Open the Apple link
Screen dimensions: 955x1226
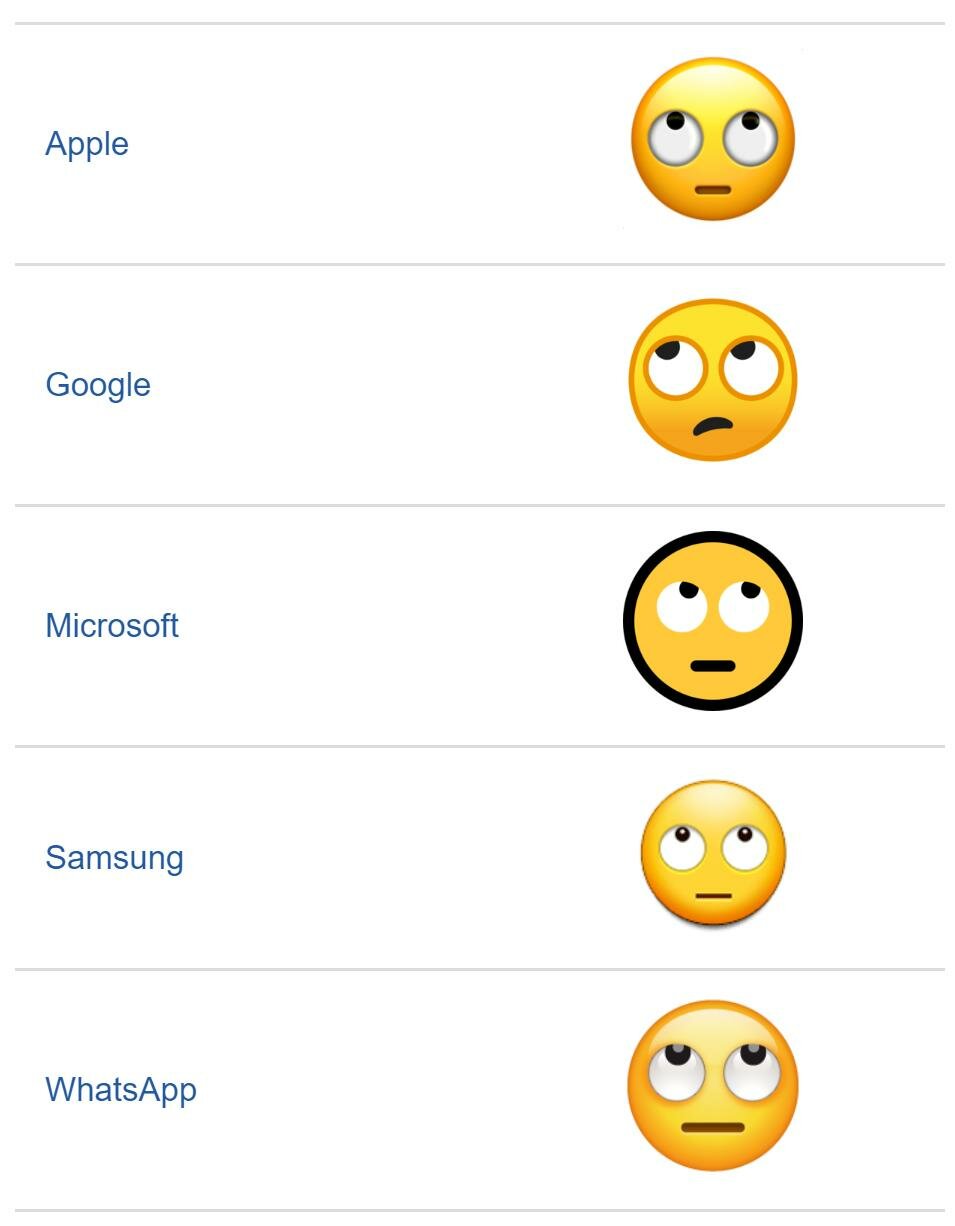pos(87,144)
